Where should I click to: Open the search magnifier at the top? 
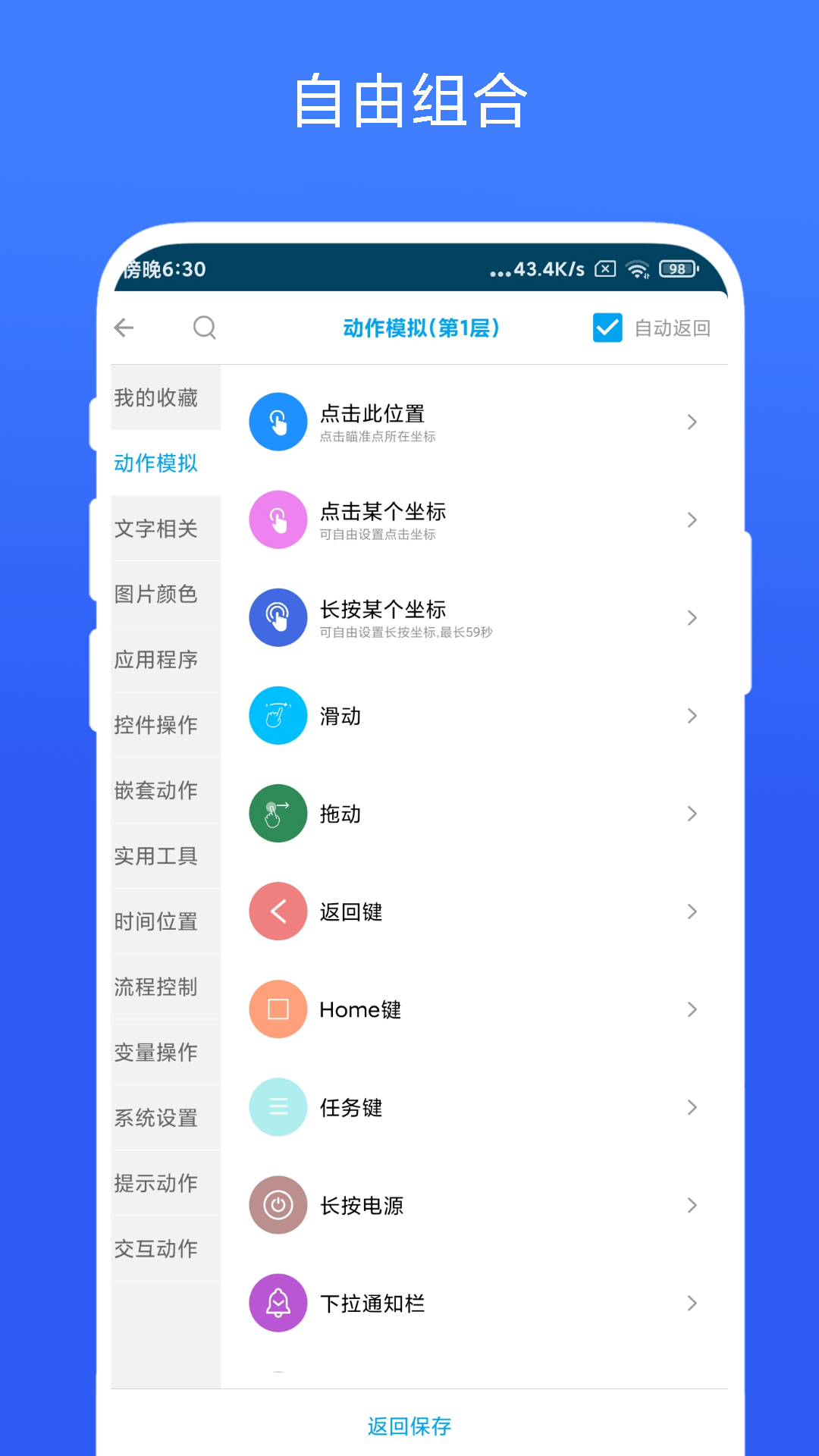pyautogui.click(x=203, y=328)
